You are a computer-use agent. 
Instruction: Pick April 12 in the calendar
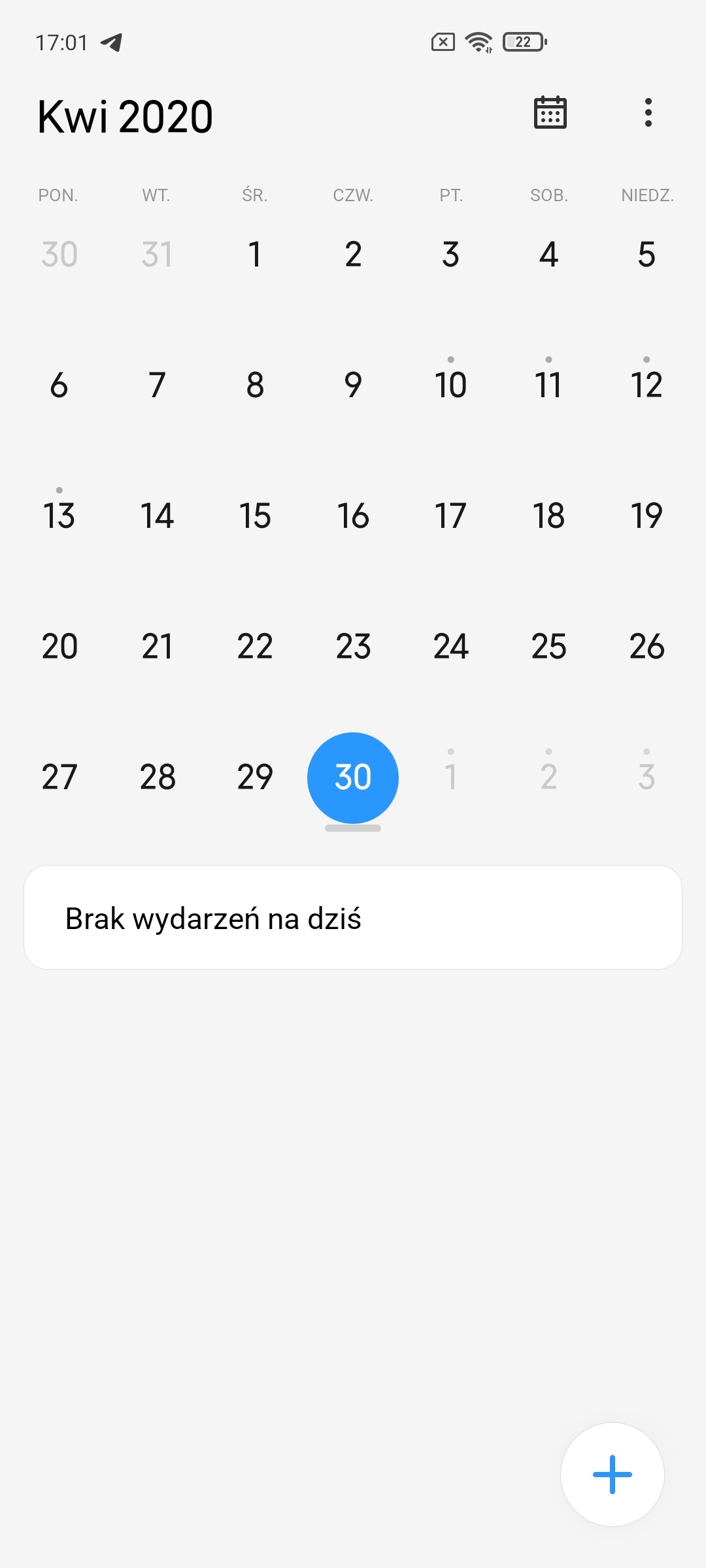click(647, 384)
